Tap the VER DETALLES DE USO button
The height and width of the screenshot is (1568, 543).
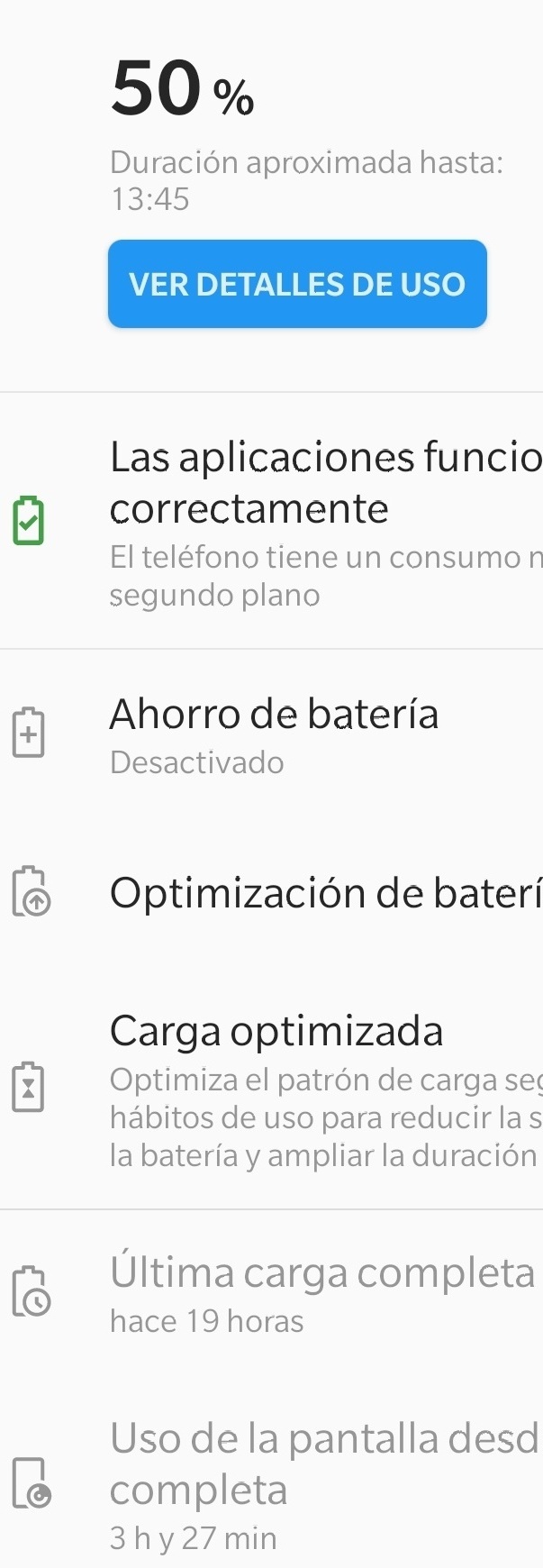(x=297, y=284)
